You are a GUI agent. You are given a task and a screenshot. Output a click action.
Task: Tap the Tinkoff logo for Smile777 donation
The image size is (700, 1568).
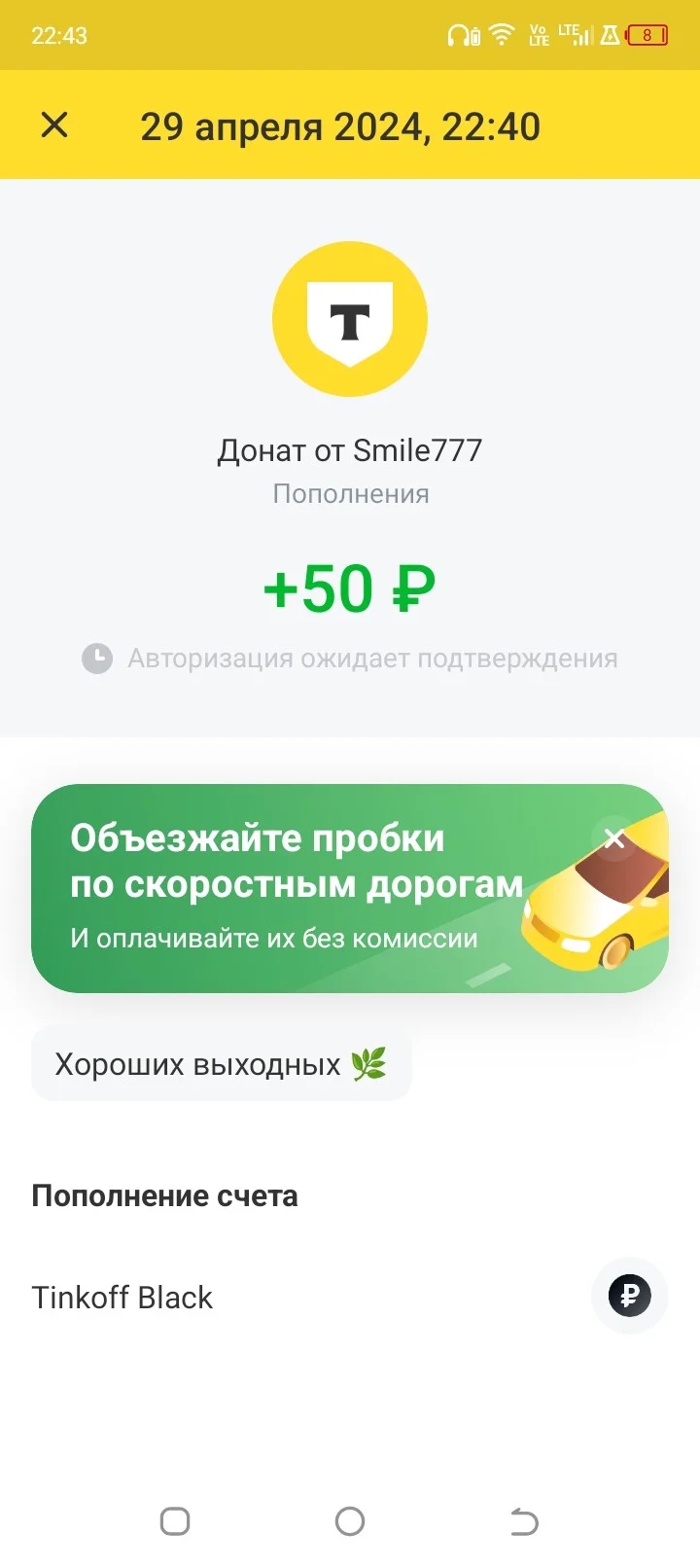point(350,319)
